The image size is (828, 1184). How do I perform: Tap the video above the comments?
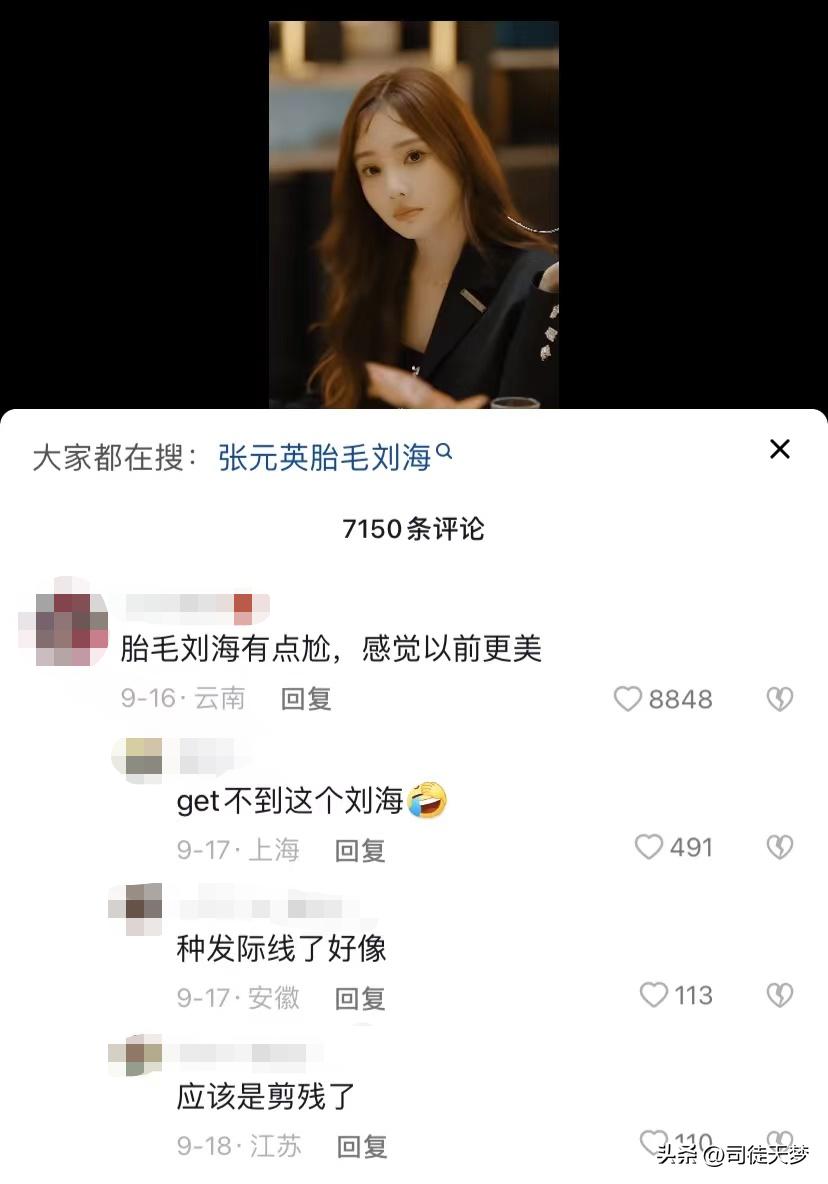pyautogui.click(x=413, y=215)
